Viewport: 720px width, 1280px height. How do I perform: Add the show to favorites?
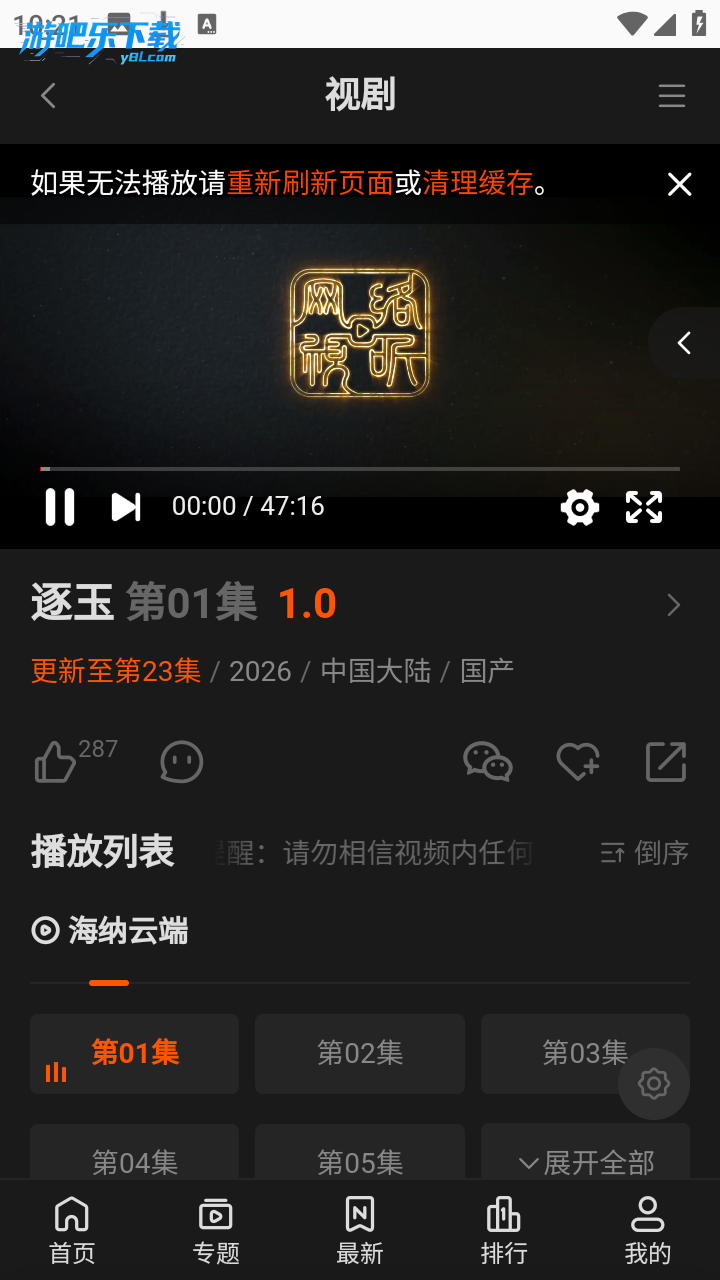coord(577,762)
